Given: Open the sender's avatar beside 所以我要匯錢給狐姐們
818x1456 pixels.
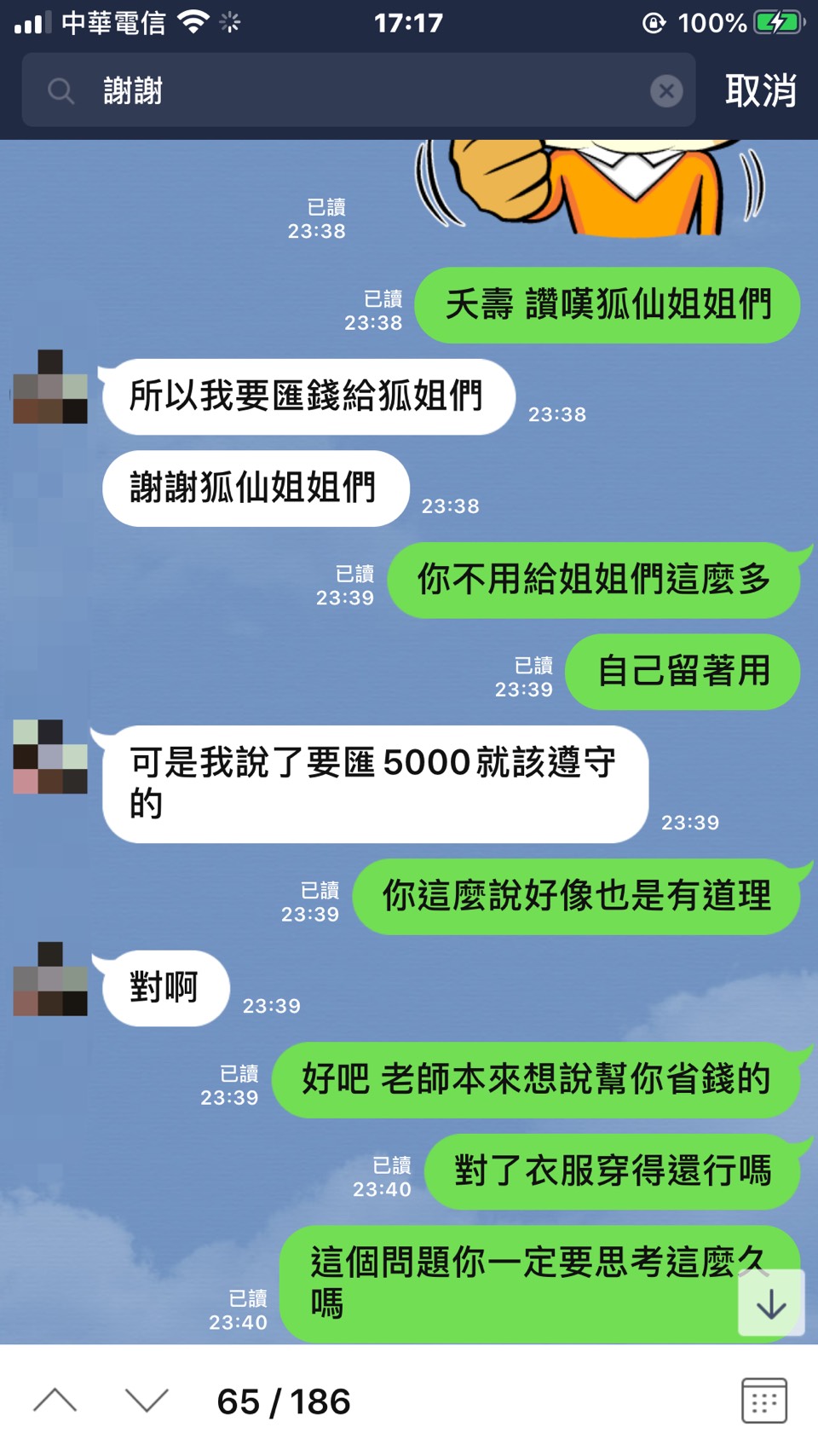Looking at the screenshot, I should point(50,386).
